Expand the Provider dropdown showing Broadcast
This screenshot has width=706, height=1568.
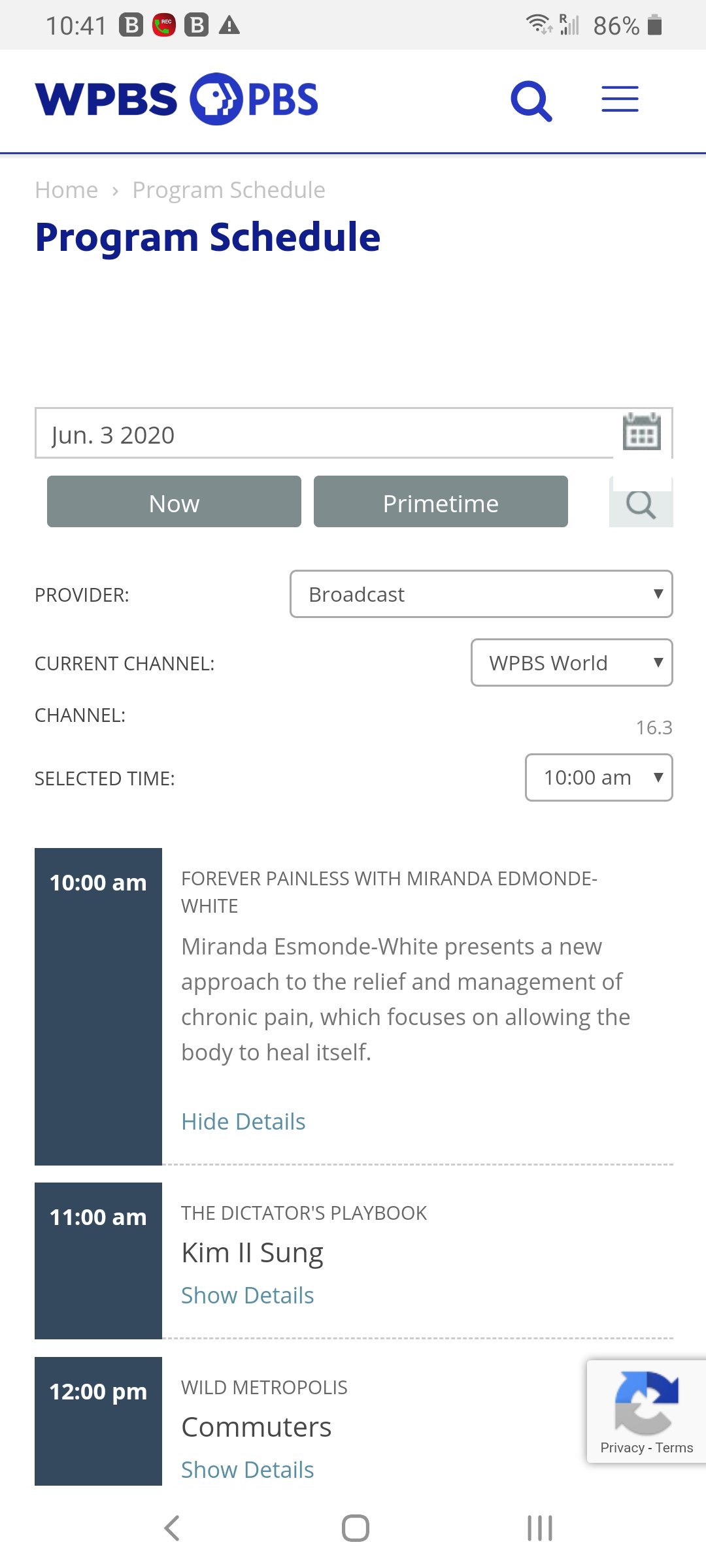(481, 595)
